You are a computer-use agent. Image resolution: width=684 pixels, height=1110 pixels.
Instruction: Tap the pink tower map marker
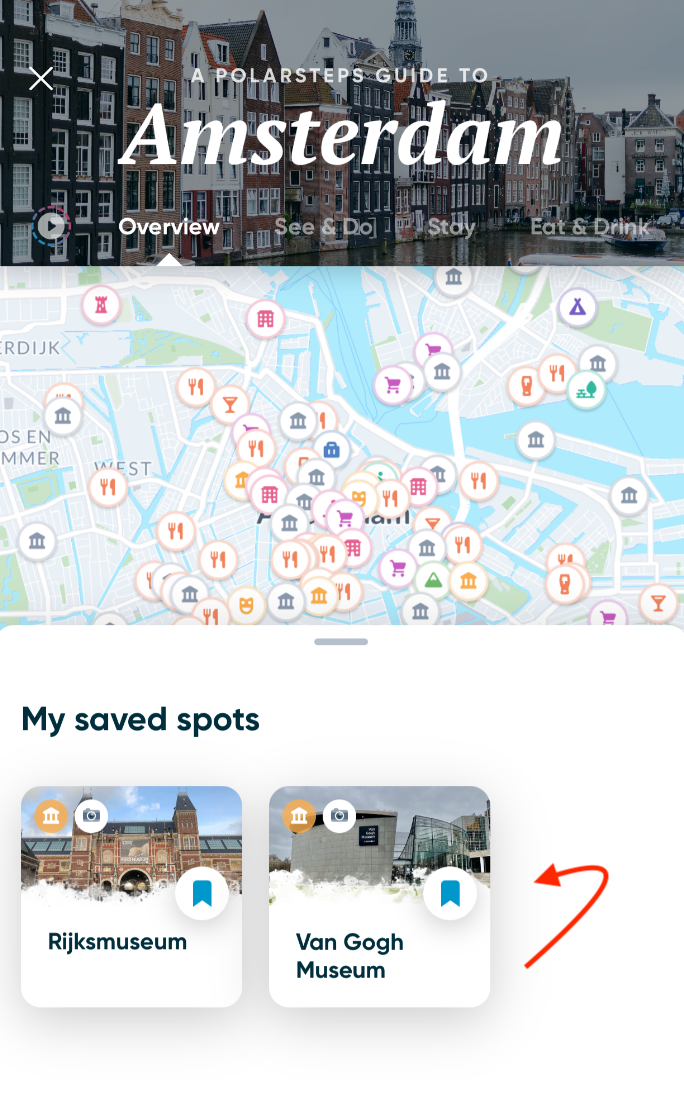pos(100,304)
